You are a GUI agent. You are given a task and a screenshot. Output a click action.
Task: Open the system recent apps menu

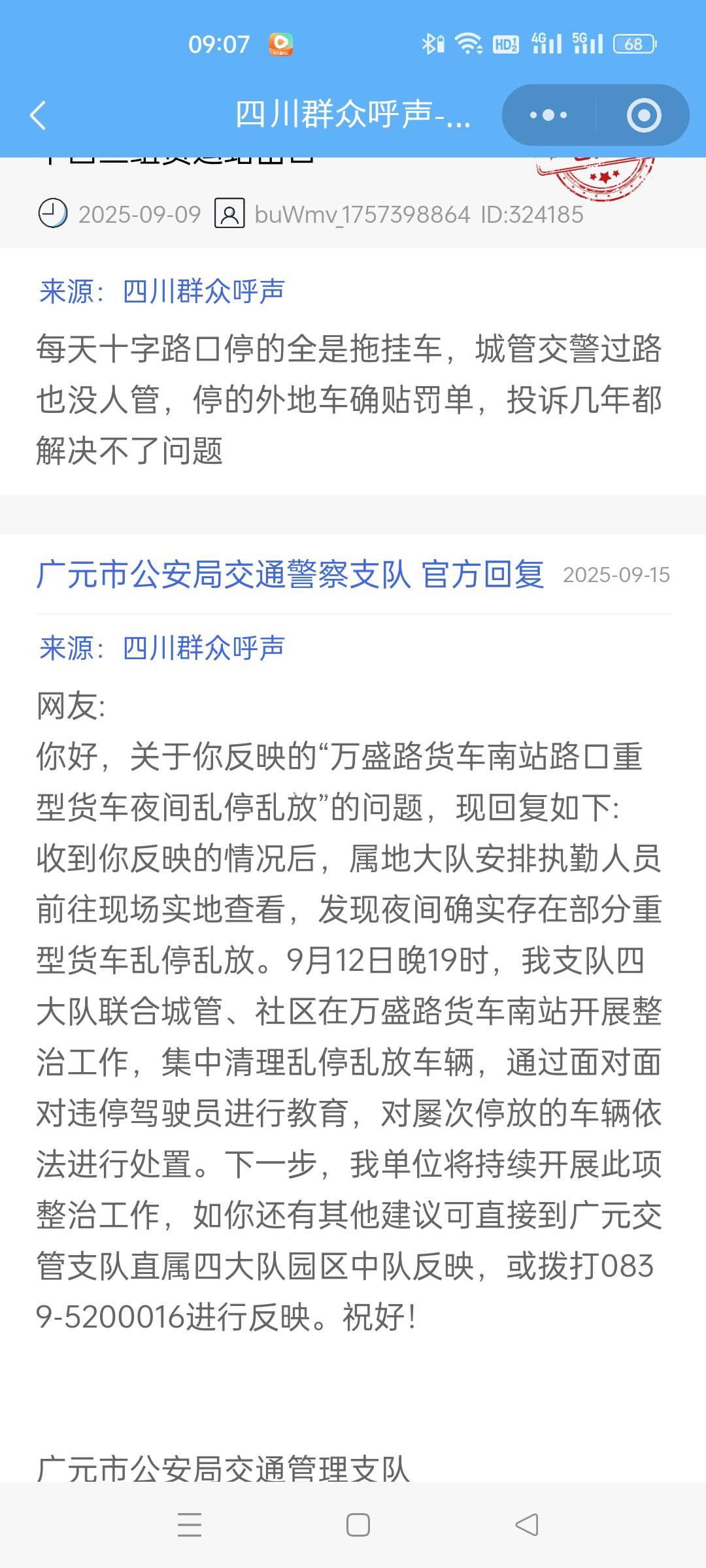pyautogui.click(x=190, y=1525)
